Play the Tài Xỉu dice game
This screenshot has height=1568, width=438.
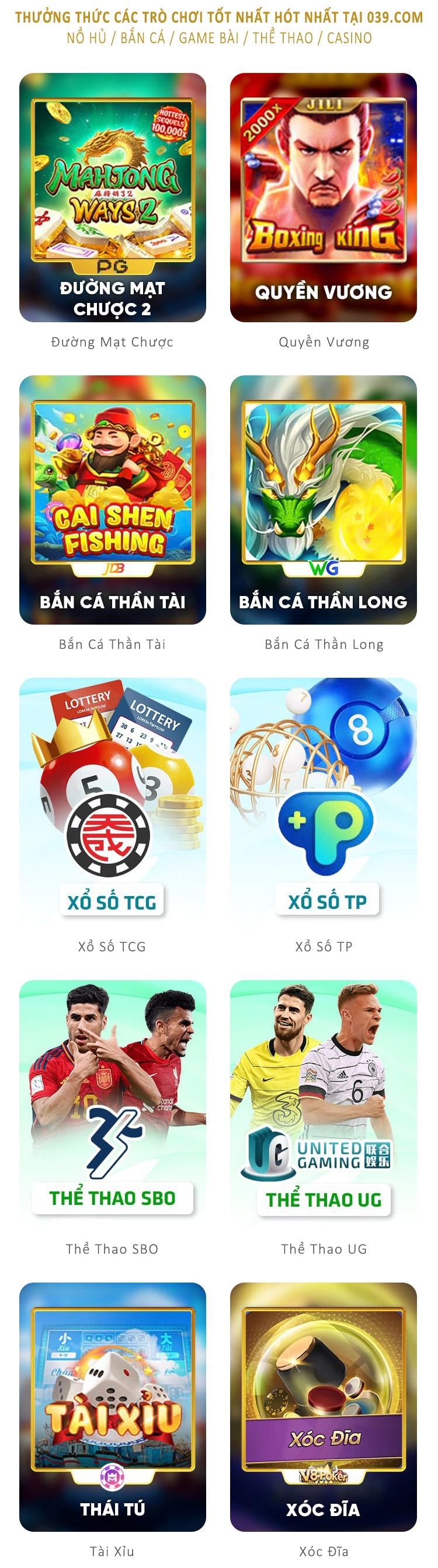coord(112,1406)
